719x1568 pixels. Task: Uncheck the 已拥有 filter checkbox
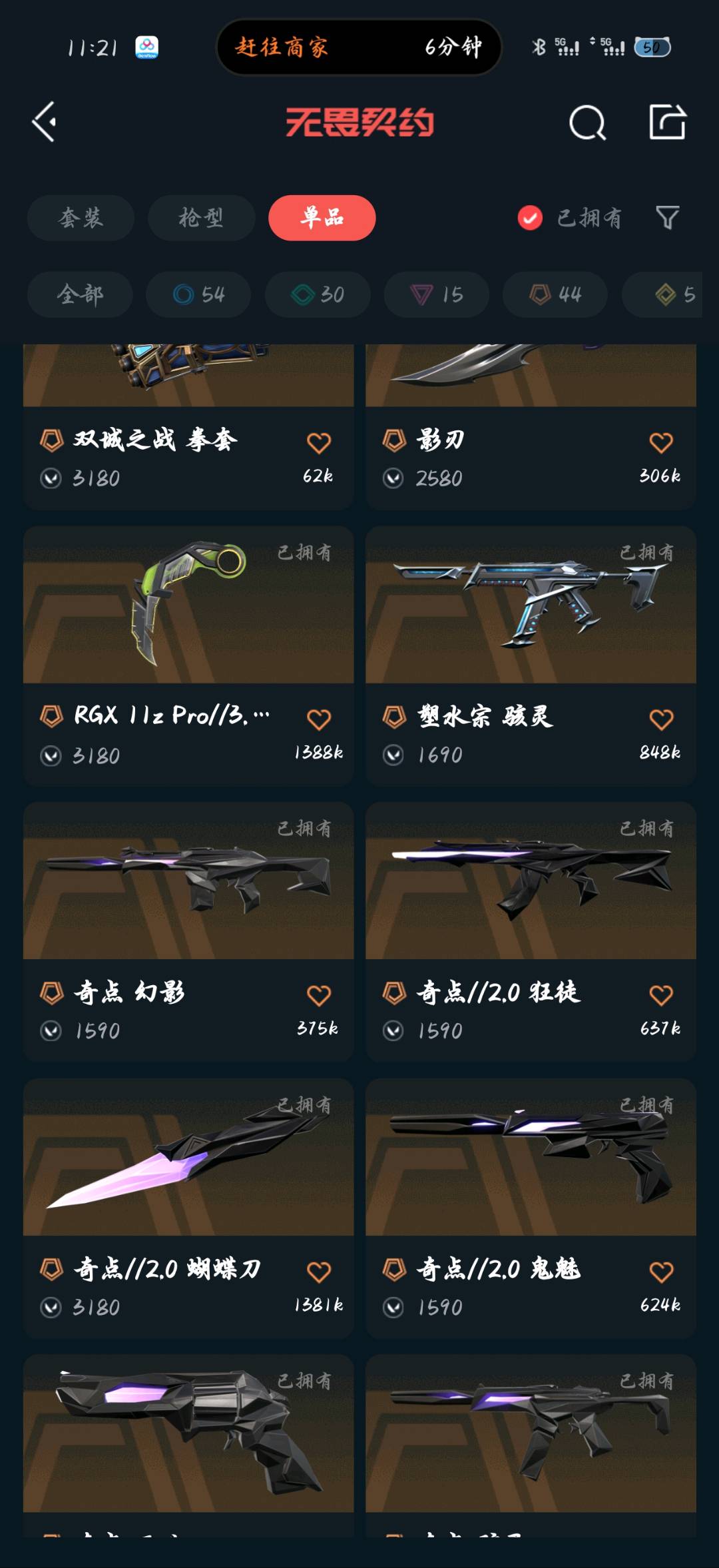click(530, 218)
